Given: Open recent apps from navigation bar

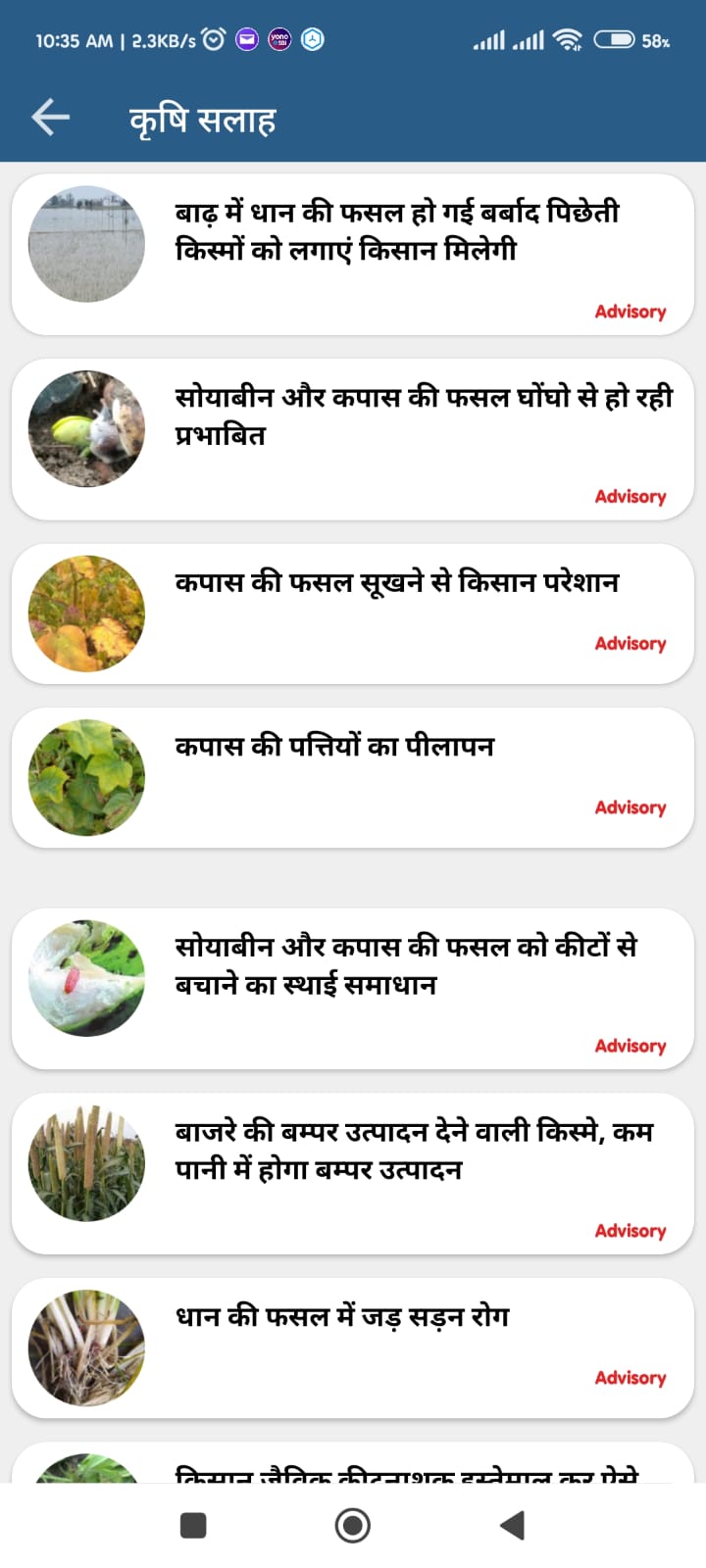Looking at the screenshot, I should (x=193, y=1525).
